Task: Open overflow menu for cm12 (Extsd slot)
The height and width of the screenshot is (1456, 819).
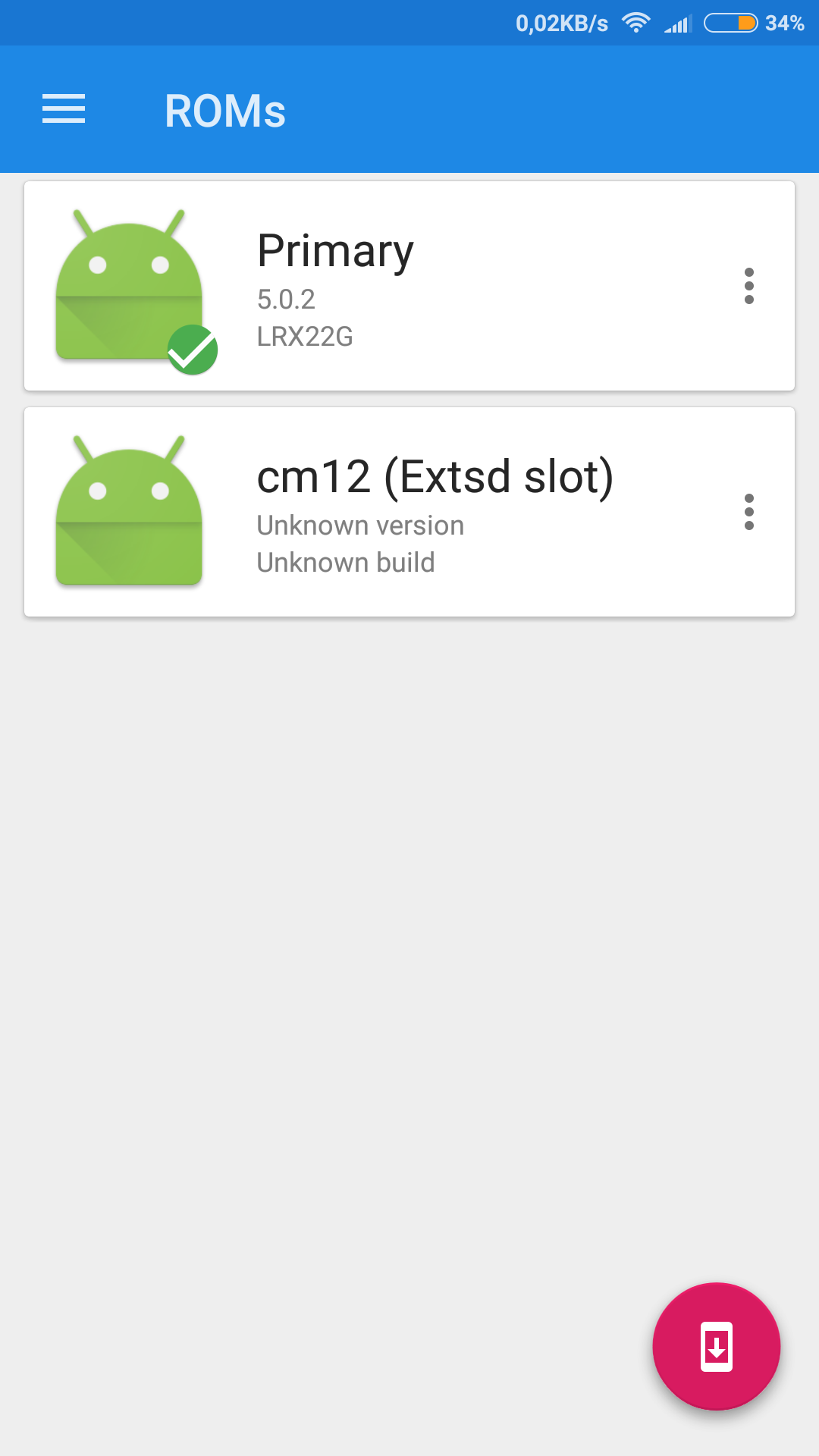Action: [749, 512]
